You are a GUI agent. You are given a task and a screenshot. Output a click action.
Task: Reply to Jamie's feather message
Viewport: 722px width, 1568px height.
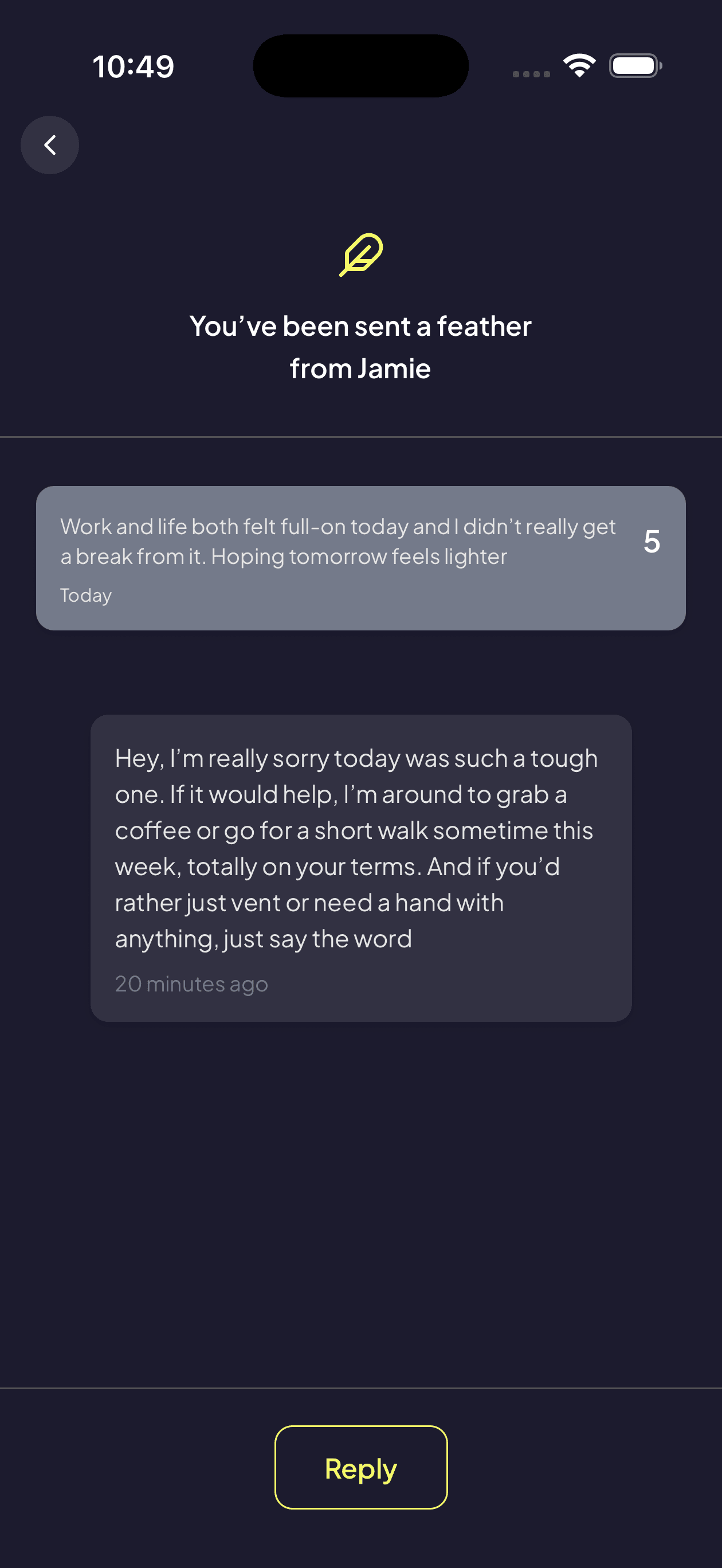(360, 1468)
